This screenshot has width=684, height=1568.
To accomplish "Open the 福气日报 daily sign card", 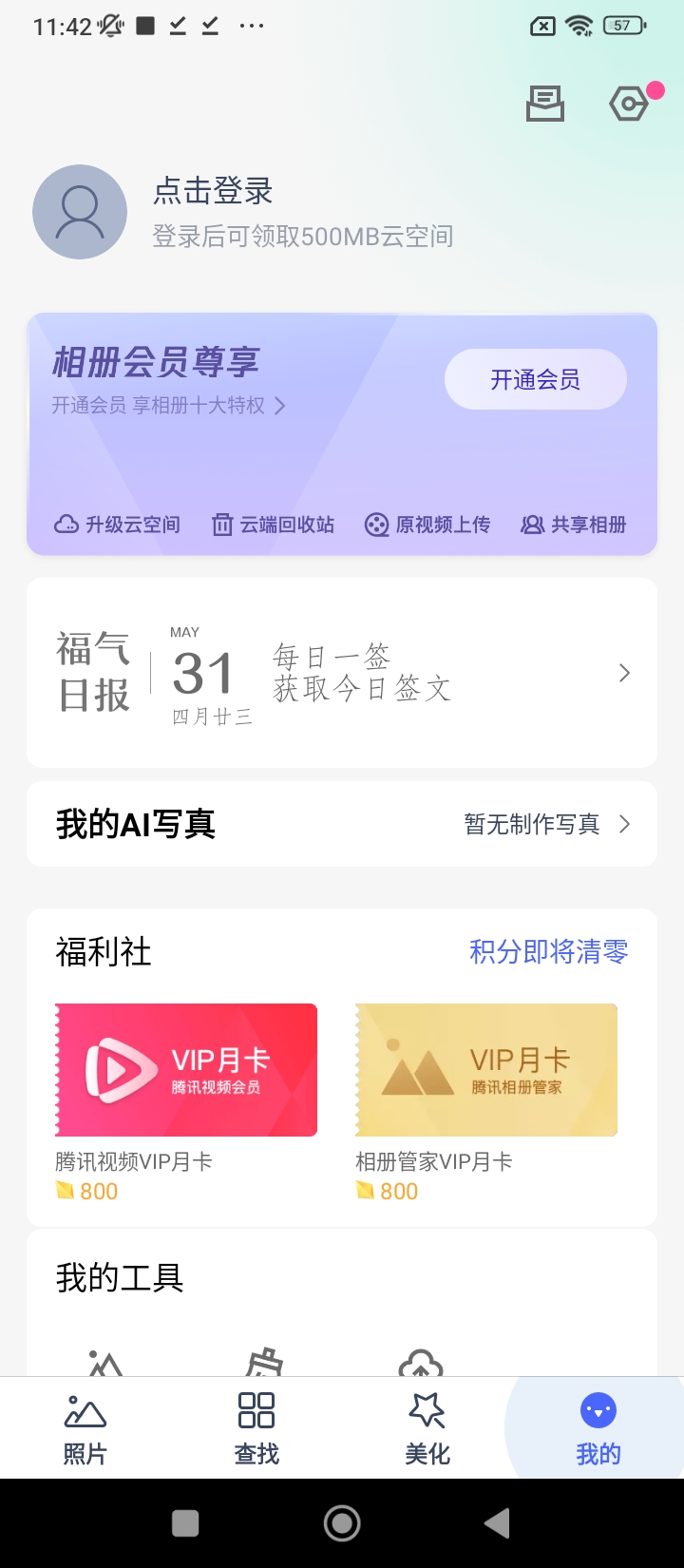I will 342,673.
